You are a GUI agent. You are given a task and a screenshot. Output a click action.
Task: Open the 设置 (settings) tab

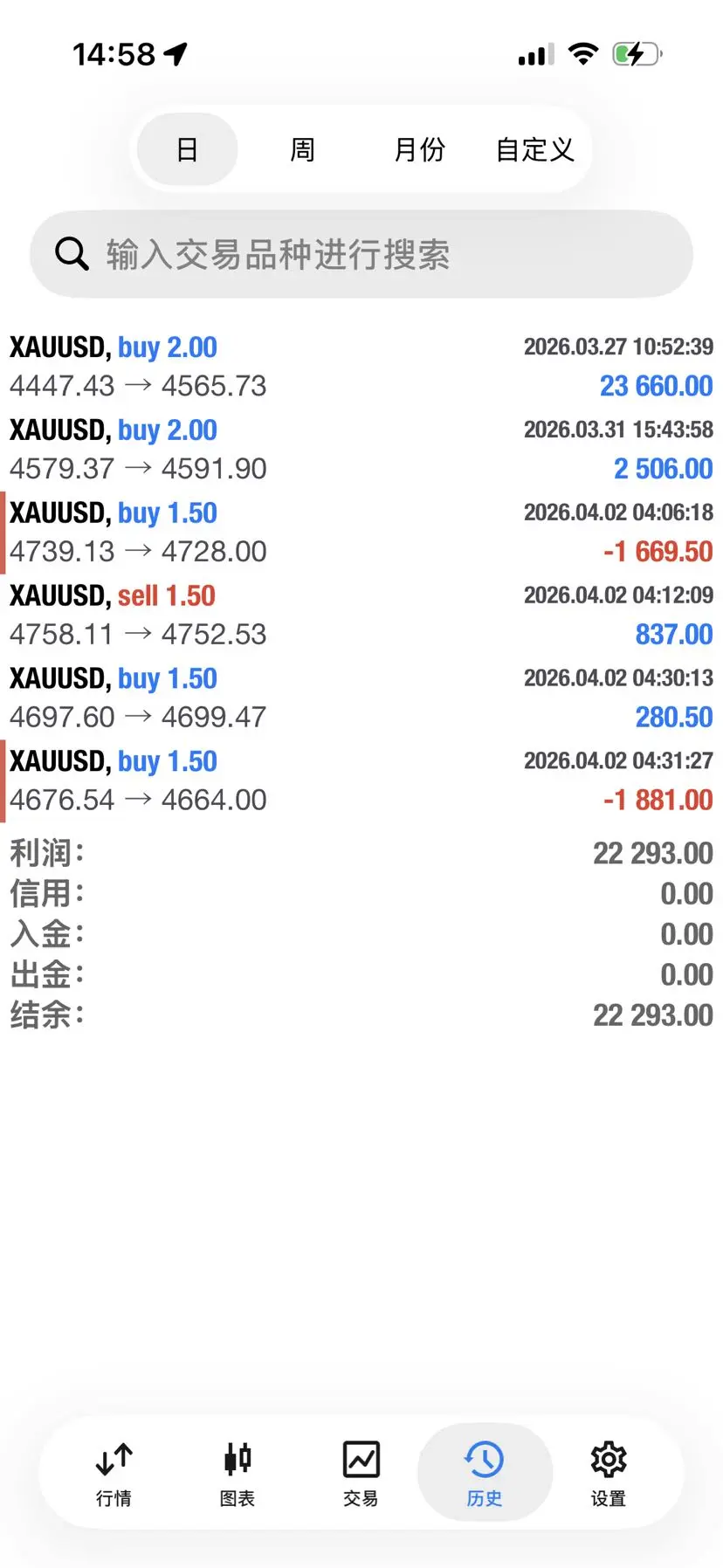pos(609,1474)
